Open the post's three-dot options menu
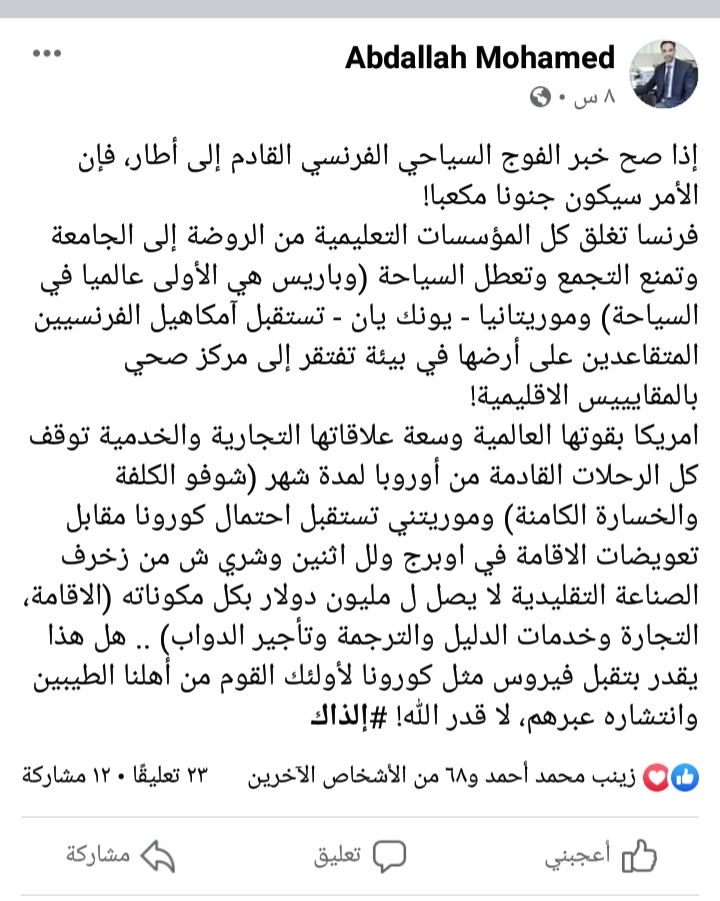 [47, 53]
